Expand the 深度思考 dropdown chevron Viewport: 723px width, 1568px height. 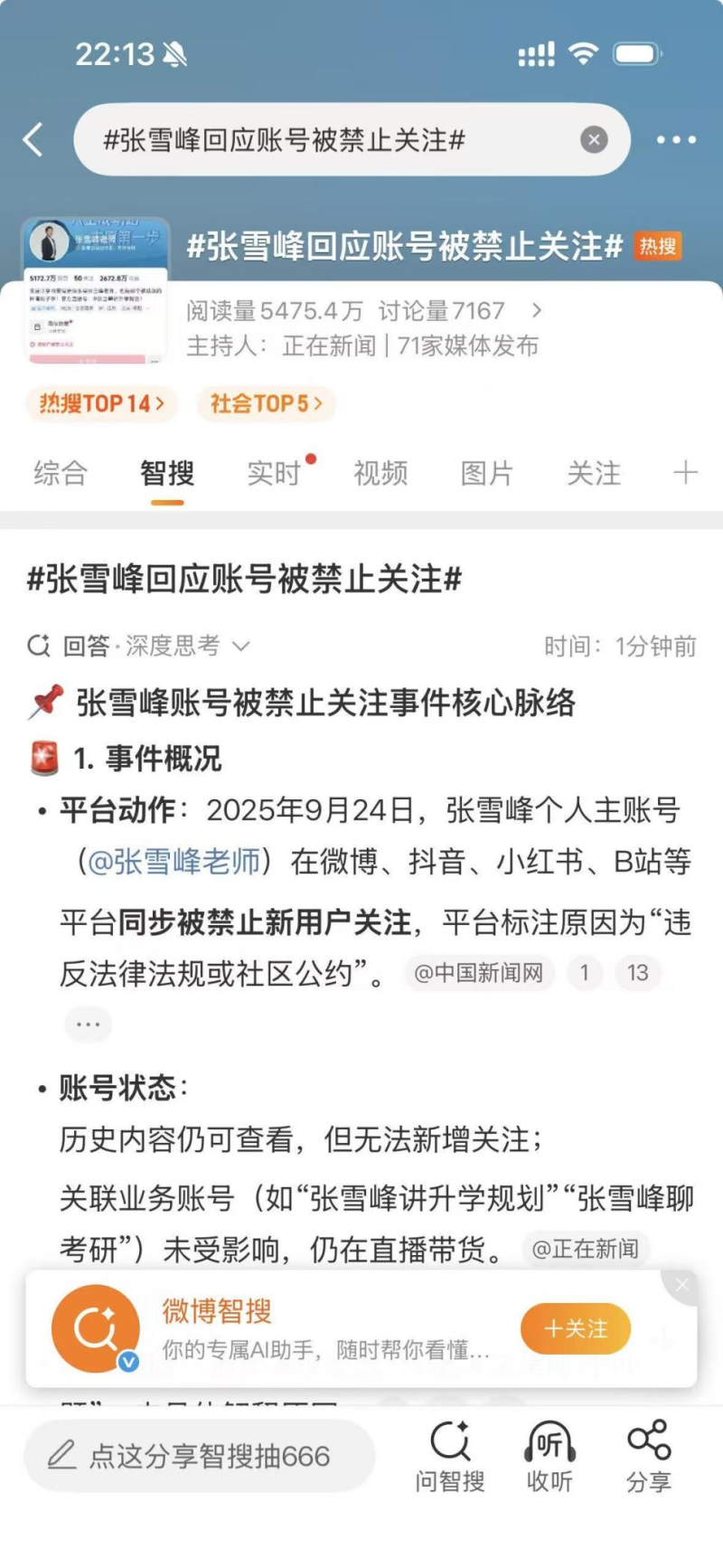coord(240,646)
